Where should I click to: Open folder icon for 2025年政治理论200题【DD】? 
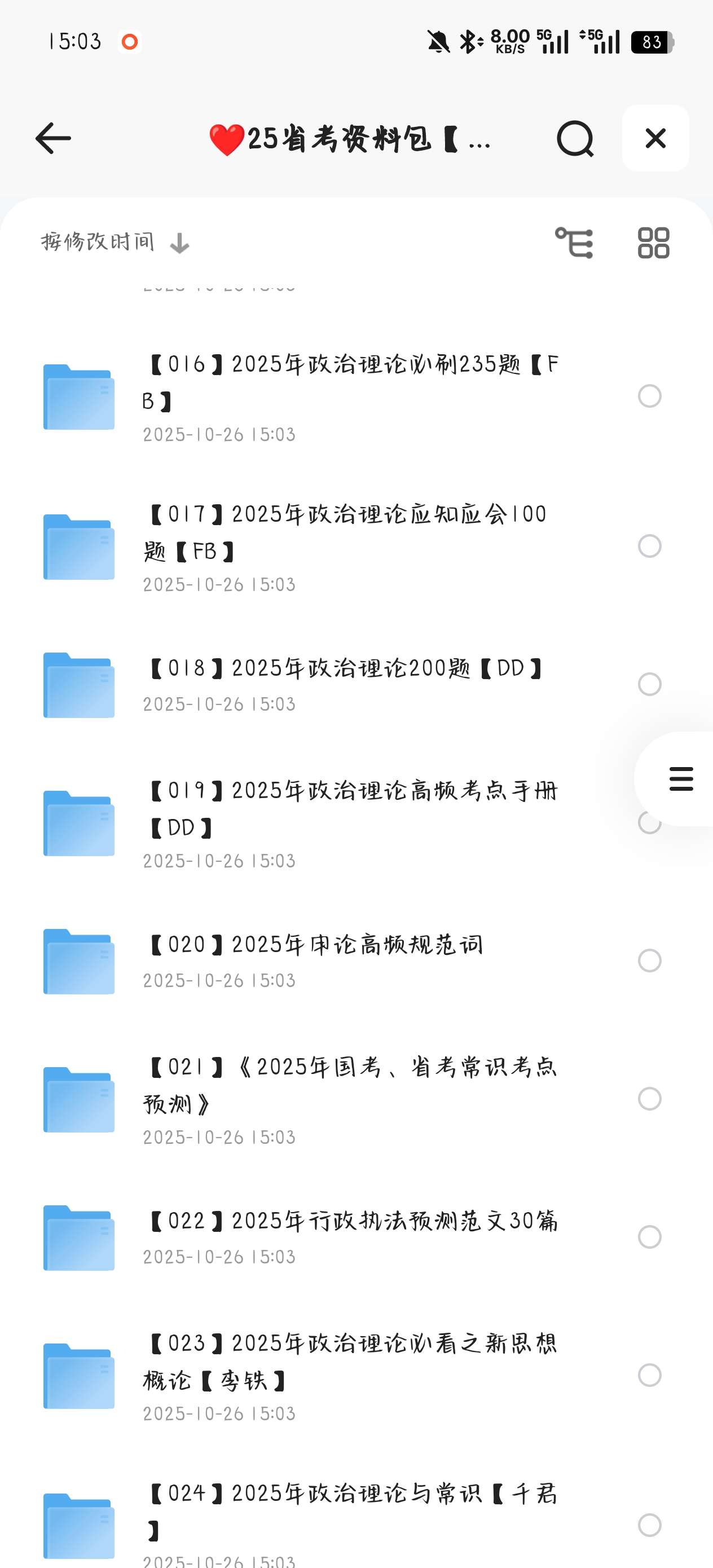[x=78, y=684]
